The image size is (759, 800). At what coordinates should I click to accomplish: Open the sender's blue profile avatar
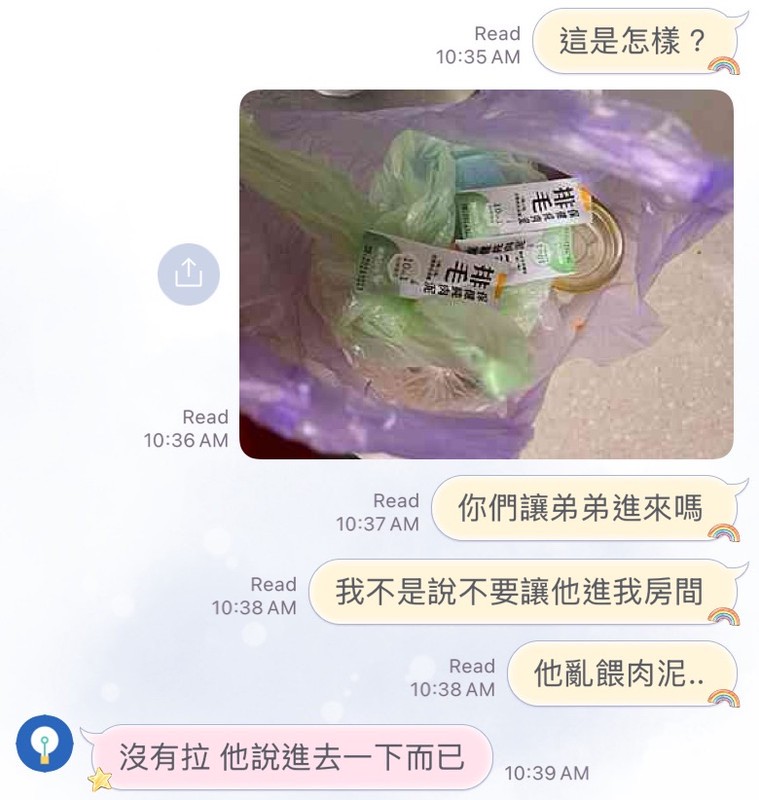pyautogui.click(x=45, y=744)
